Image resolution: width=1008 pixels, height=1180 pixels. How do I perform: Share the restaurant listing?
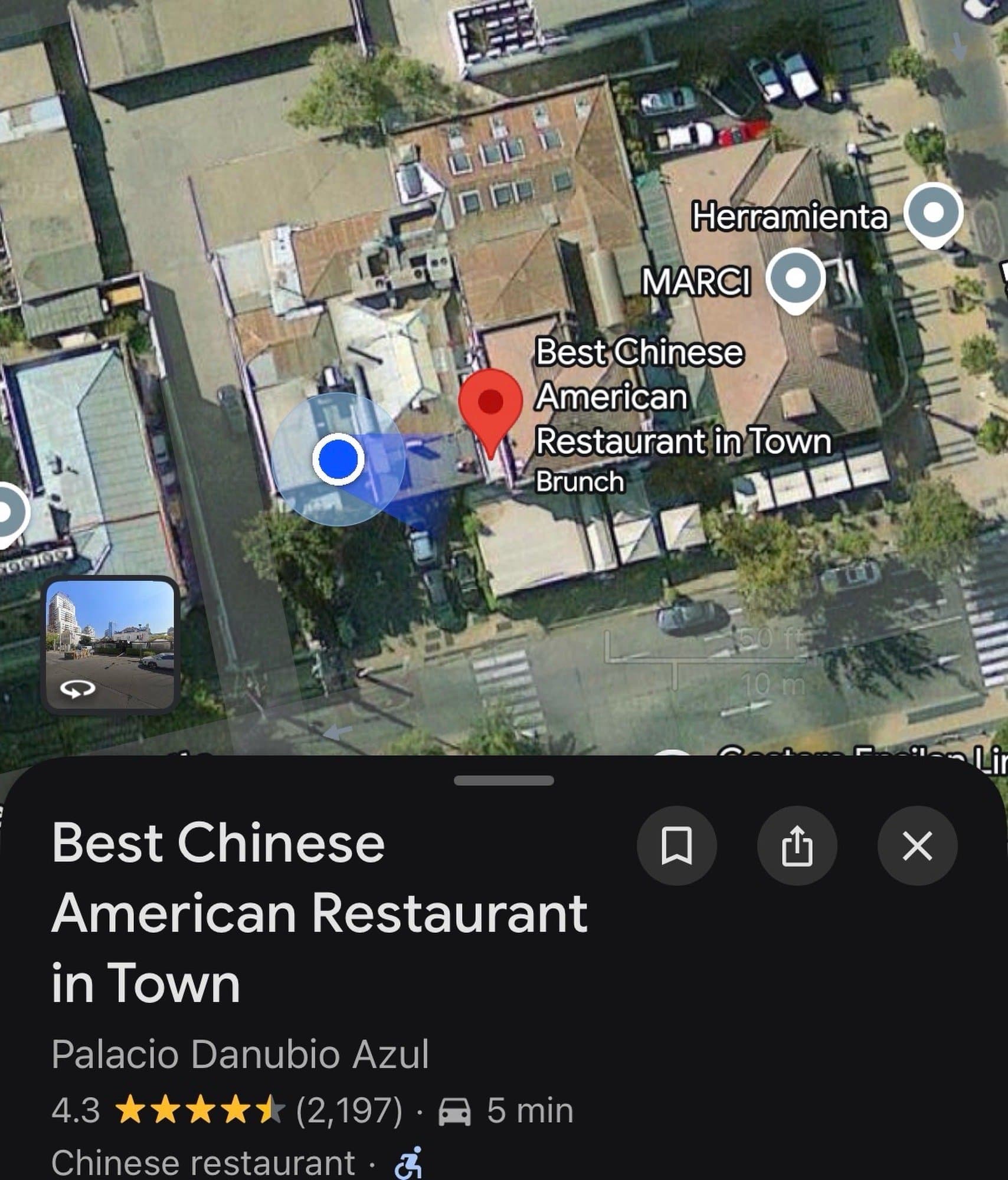click(797, 845)
